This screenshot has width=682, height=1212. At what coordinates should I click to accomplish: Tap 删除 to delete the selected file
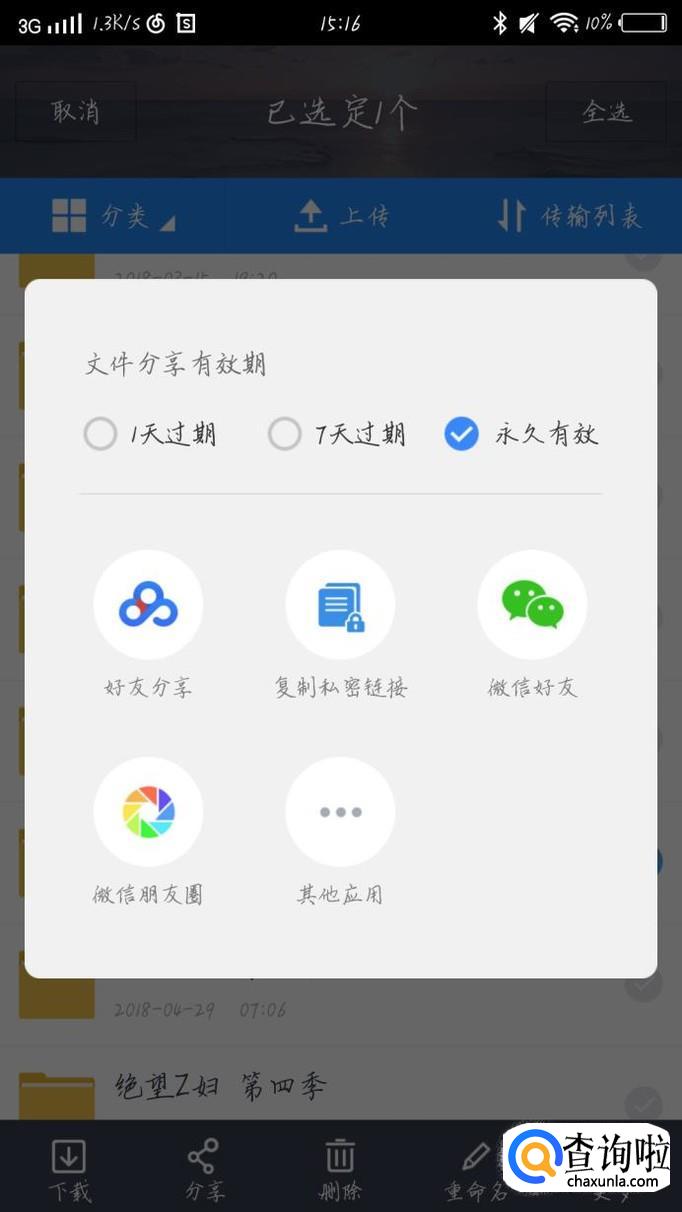340,1169
